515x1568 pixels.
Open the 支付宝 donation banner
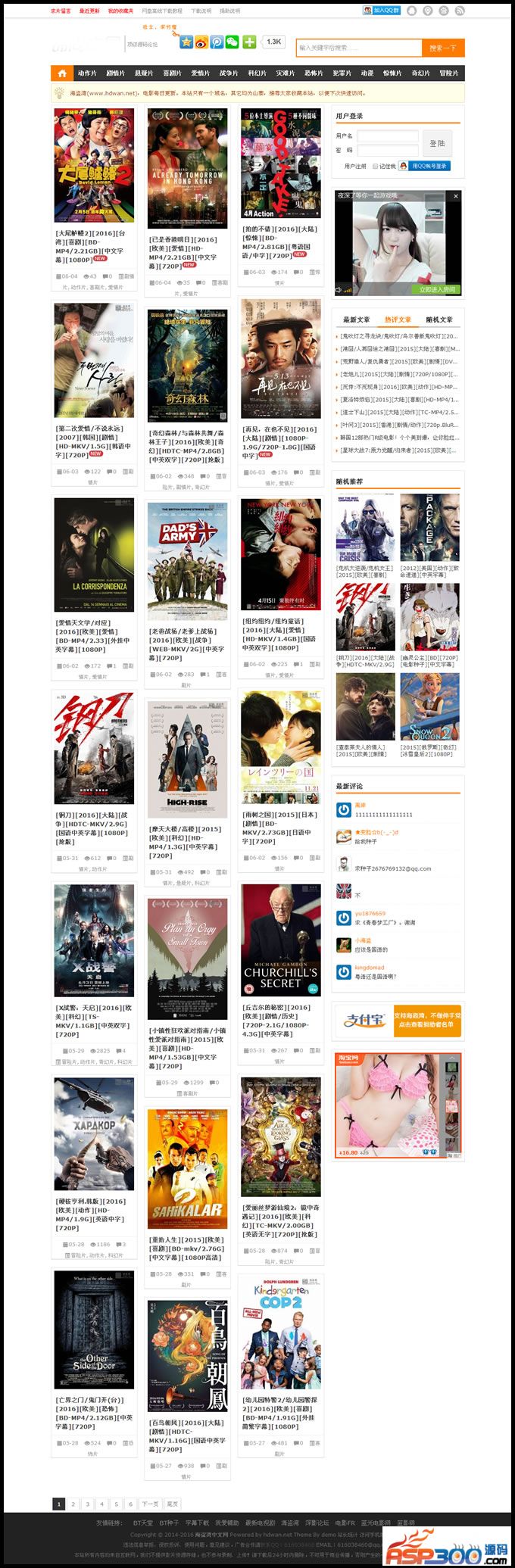[398, 1020]
